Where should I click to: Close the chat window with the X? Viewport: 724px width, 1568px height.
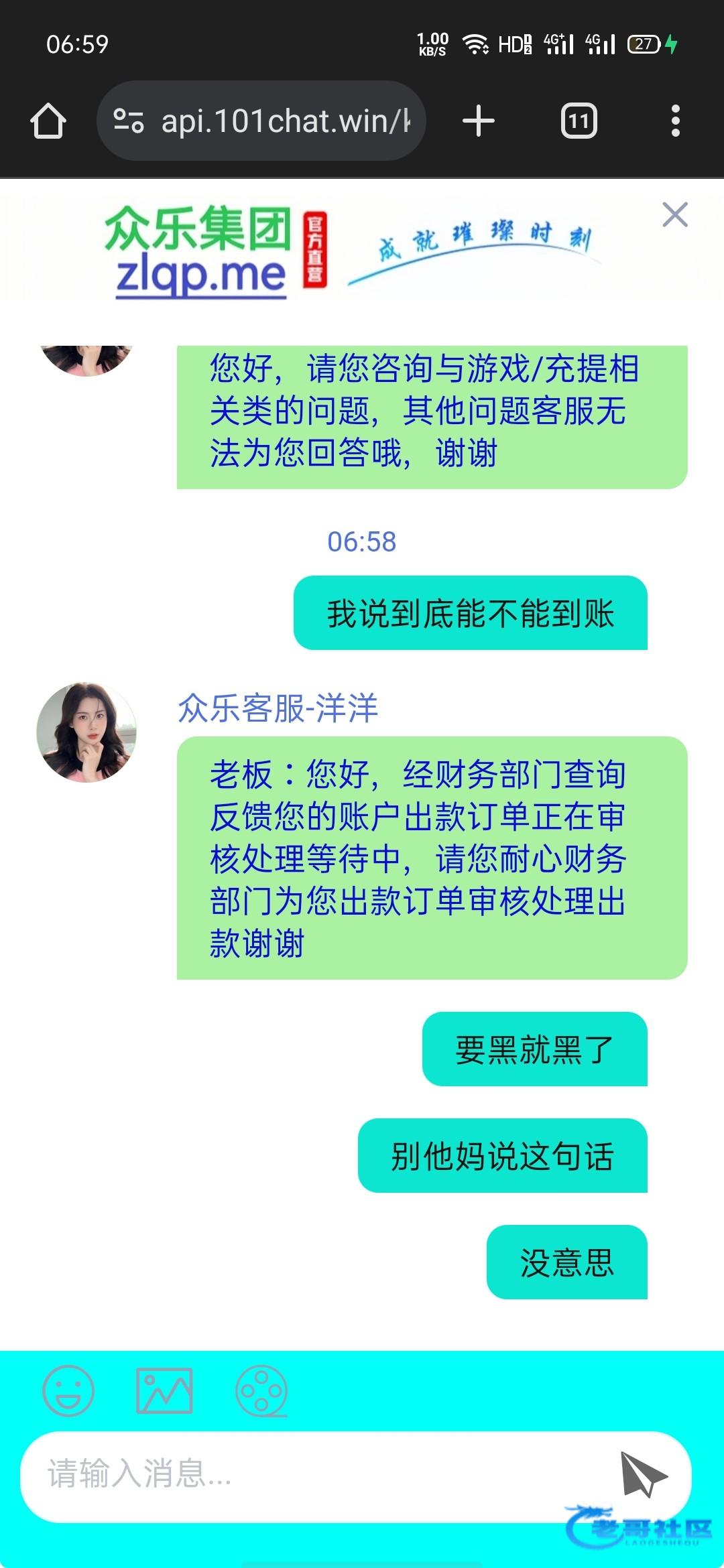pyautogui.click(x=674, y=215)
